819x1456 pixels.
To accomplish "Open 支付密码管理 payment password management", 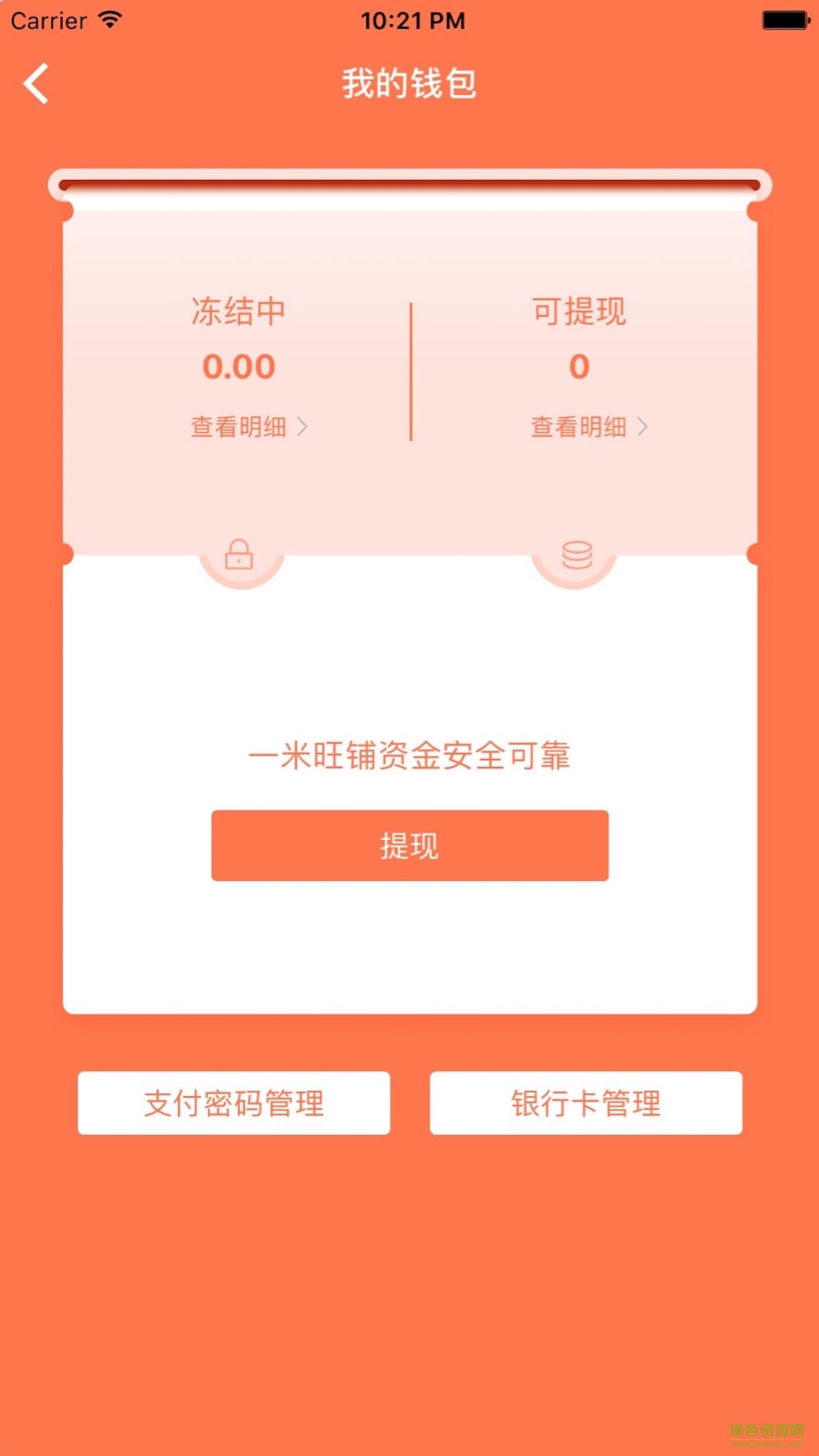I will [234, 1104].
